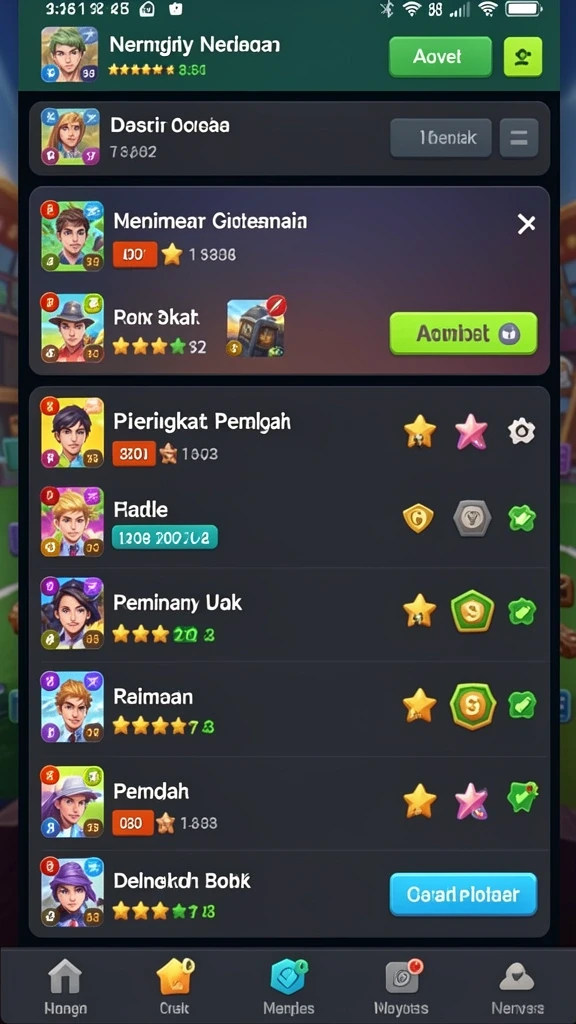Tap the blue Oarad plotaar button

point(463,894)
